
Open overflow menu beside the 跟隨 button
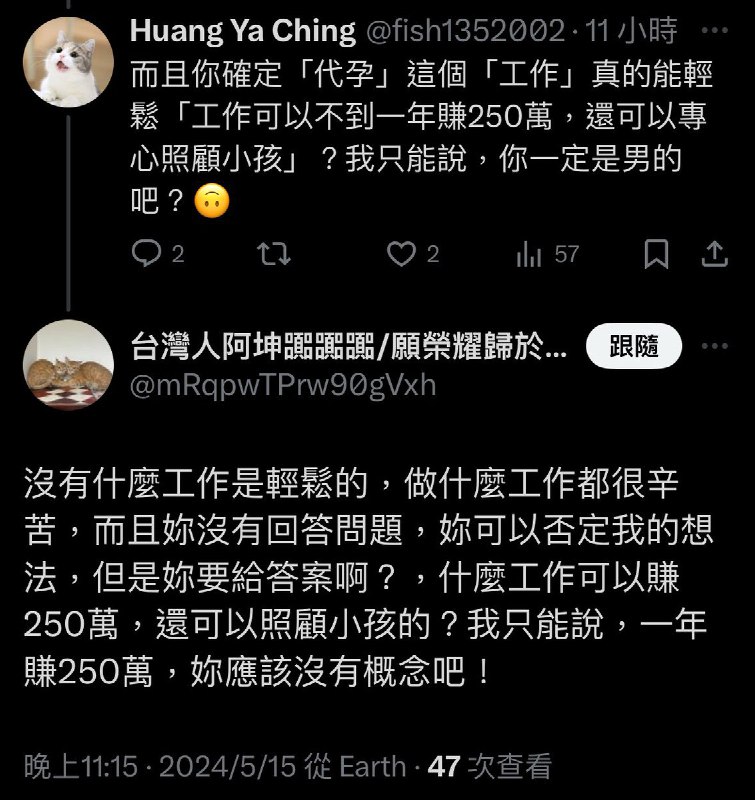coord(714,347)
